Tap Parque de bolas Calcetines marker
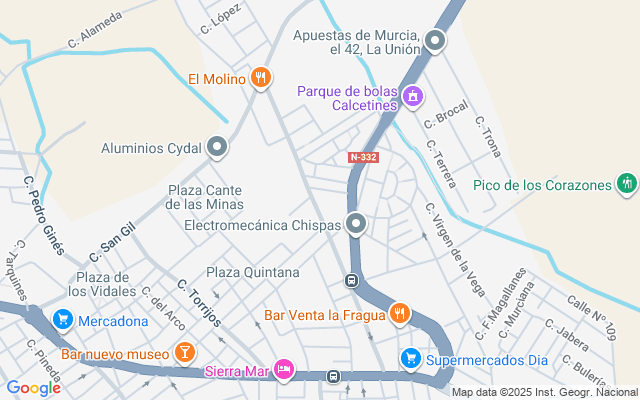The image size is (640, 400). click(x=414, y=97)
